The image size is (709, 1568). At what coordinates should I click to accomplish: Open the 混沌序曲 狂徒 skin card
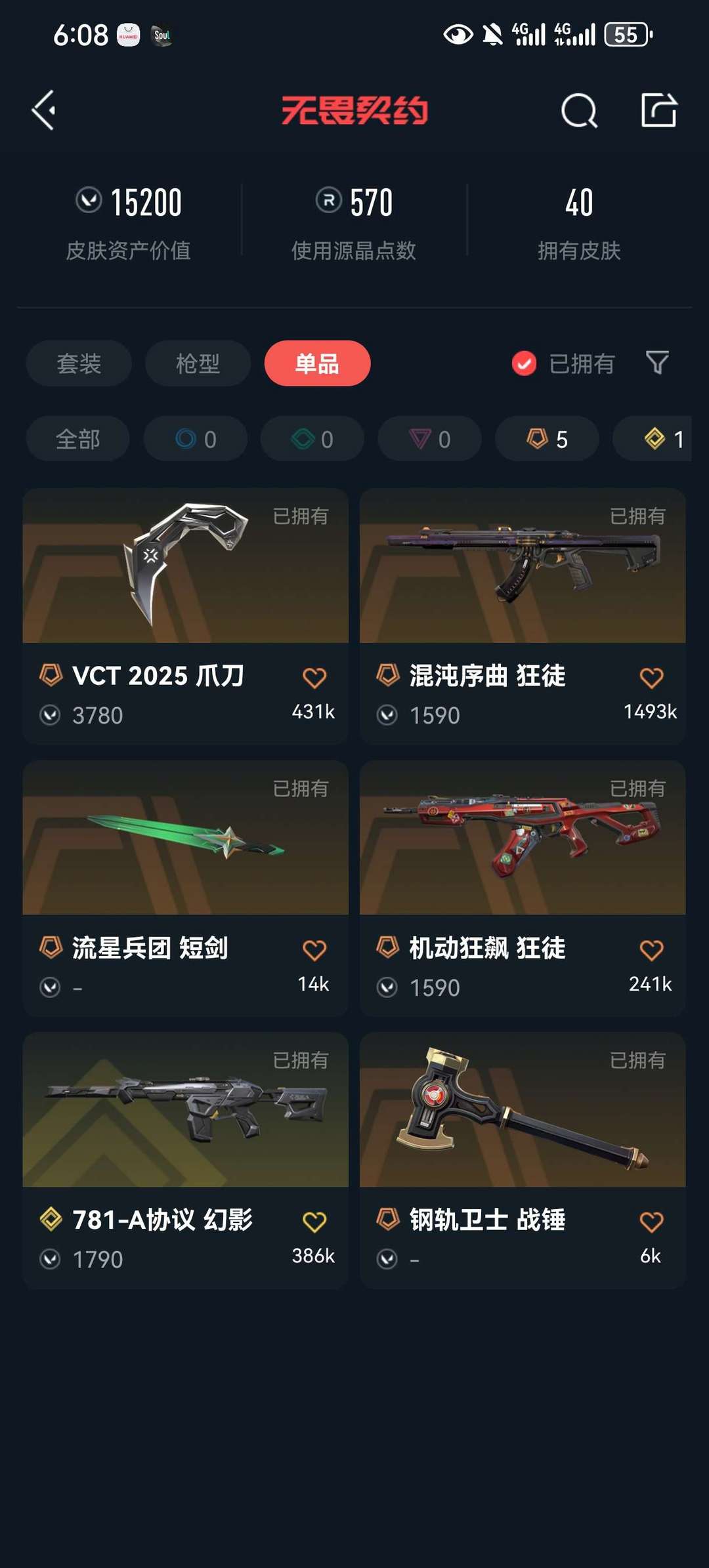click(523, 615)
